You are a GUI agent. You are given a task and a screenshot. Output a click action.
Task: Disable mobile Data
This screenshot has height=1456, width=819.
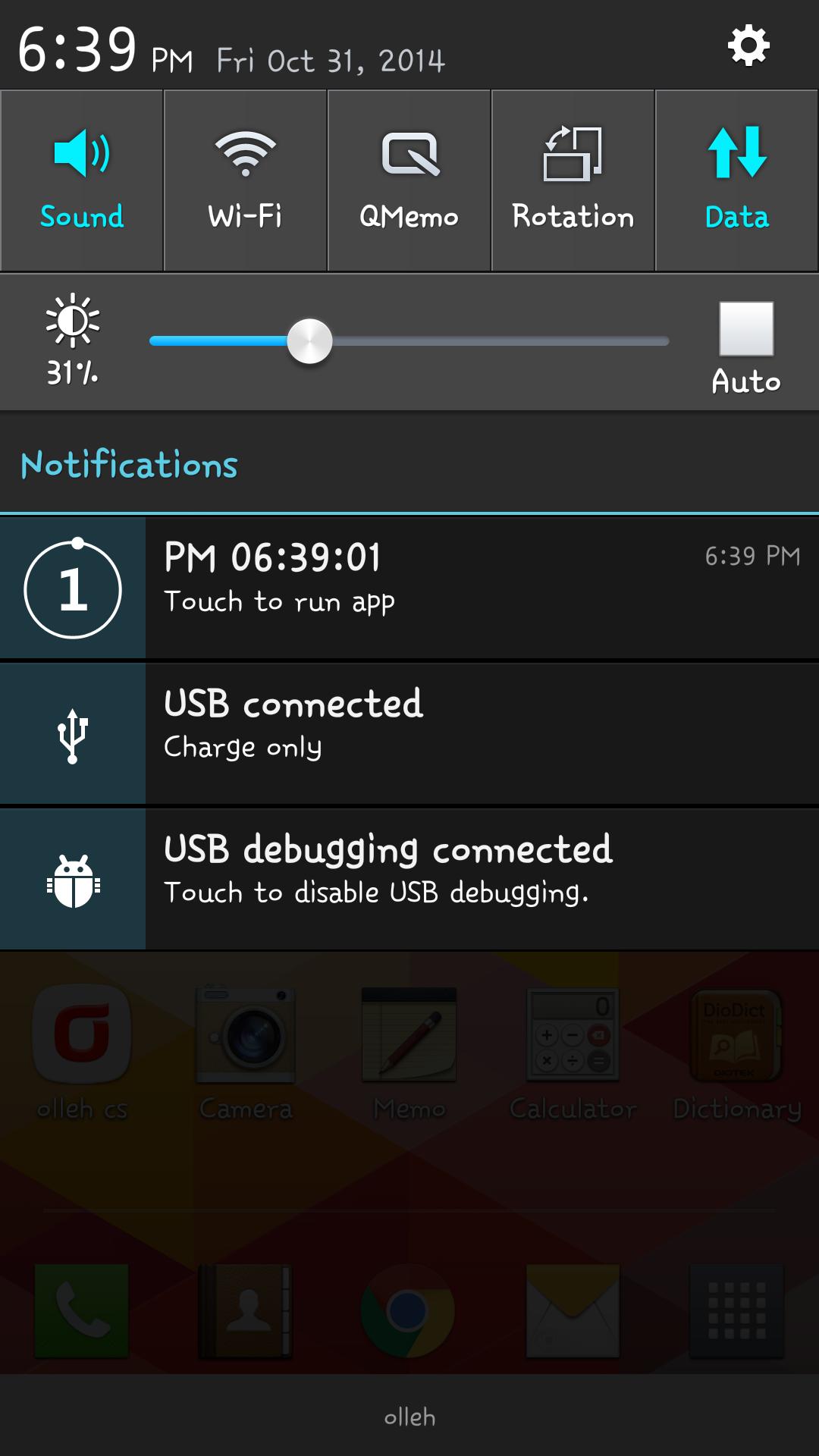pos(737,180)
